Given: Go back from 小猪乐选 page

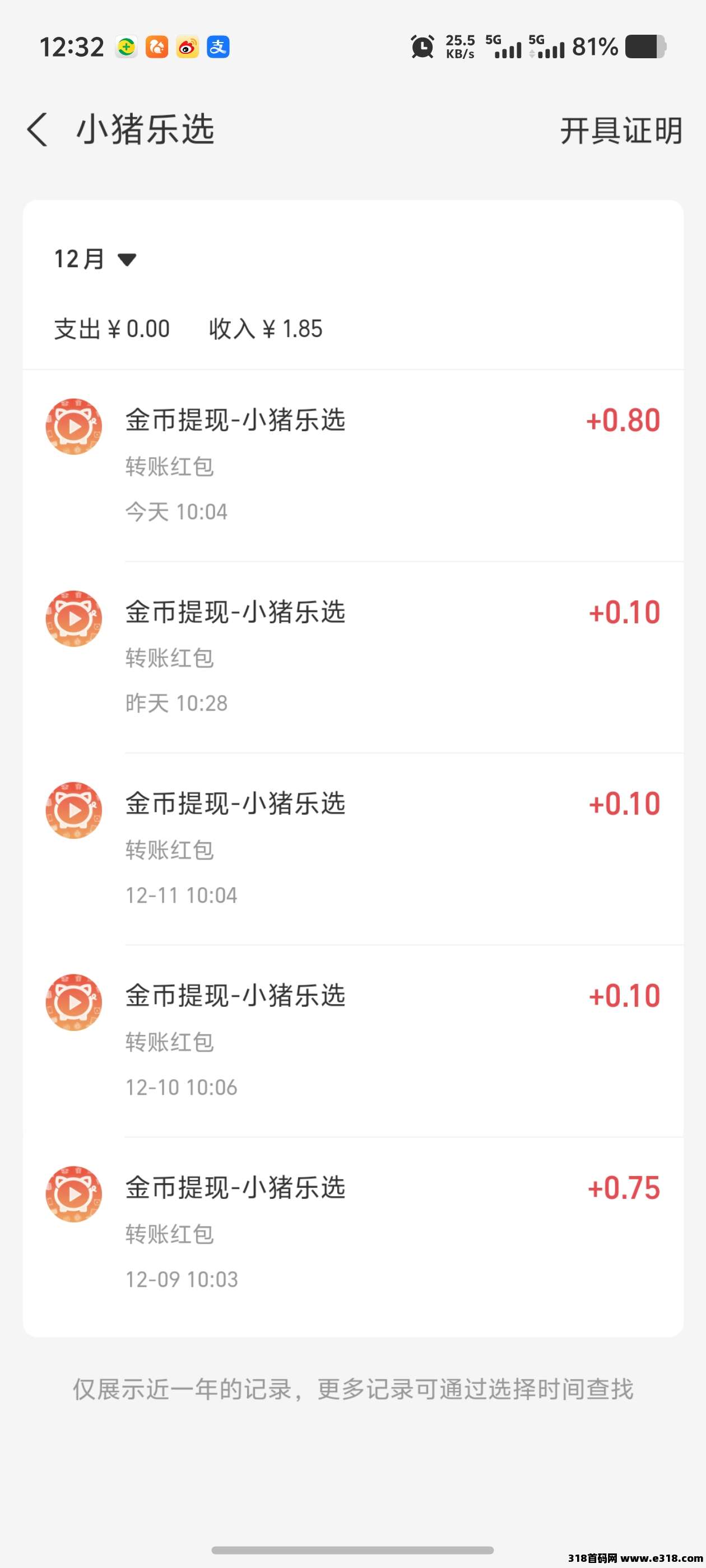Looking at the screenshot, I should point(38,130).
